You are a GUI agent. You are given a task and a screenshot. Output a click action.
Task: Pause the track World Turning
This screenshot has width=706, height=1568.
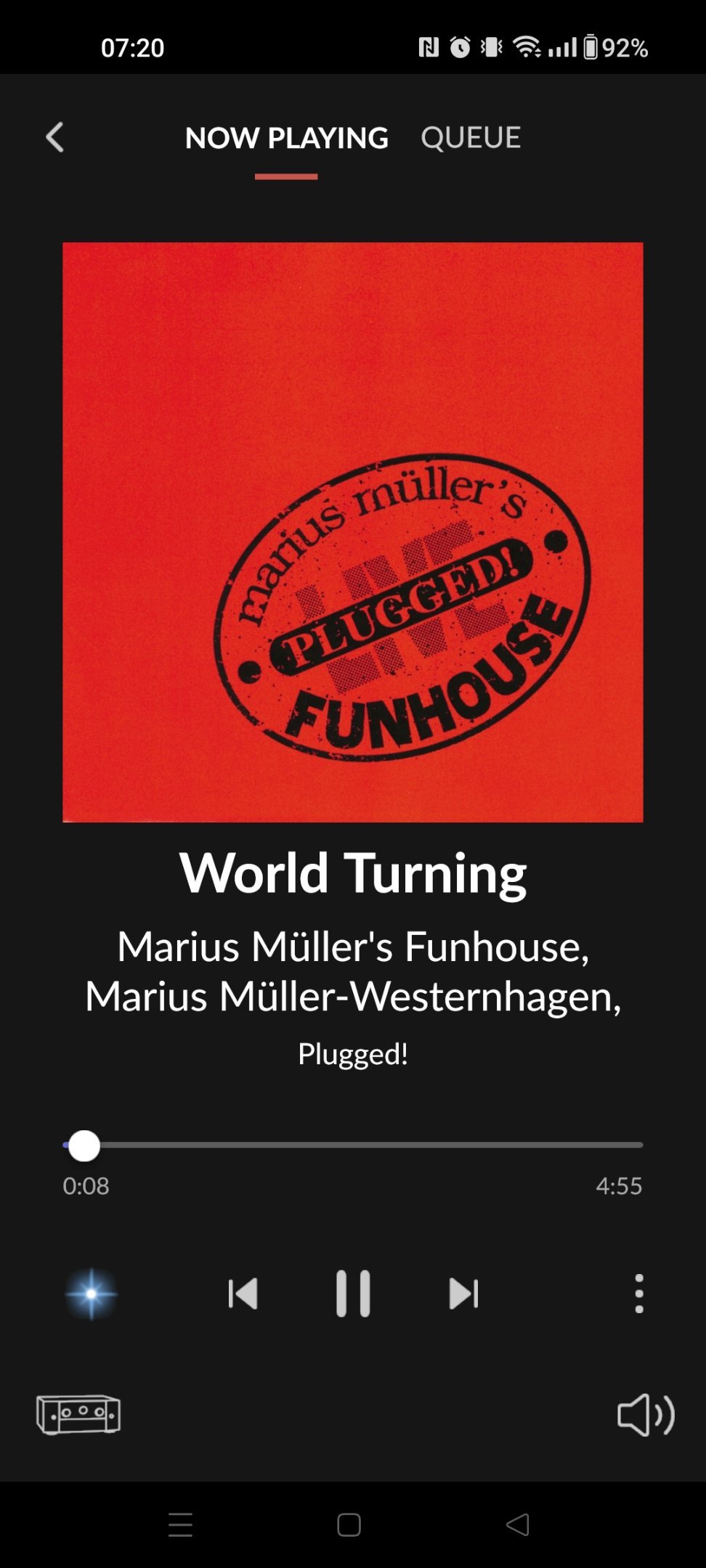click(x=353, y=1293)
